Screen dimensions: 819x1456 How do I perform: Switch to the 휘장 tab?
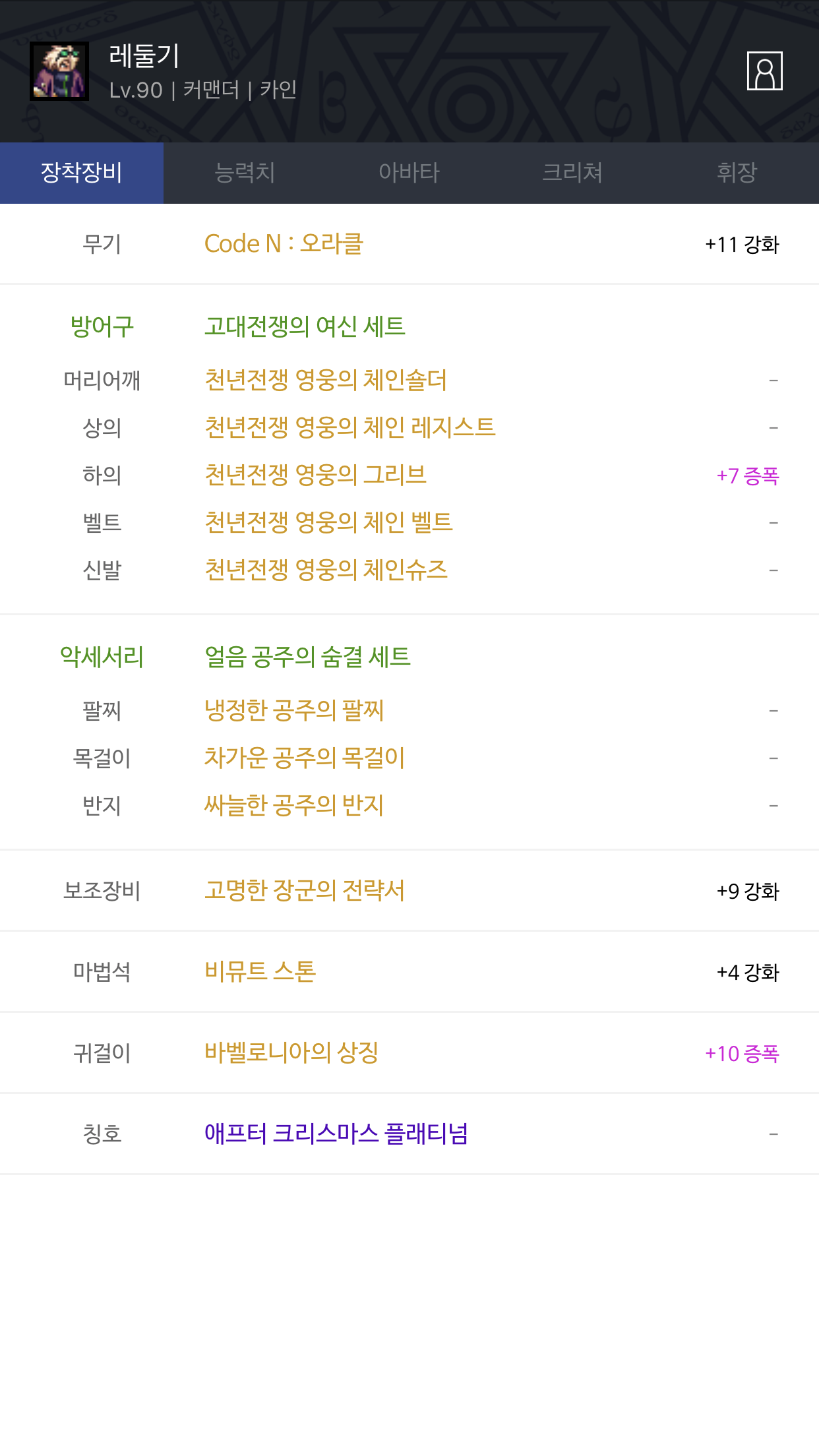point(737,173)
